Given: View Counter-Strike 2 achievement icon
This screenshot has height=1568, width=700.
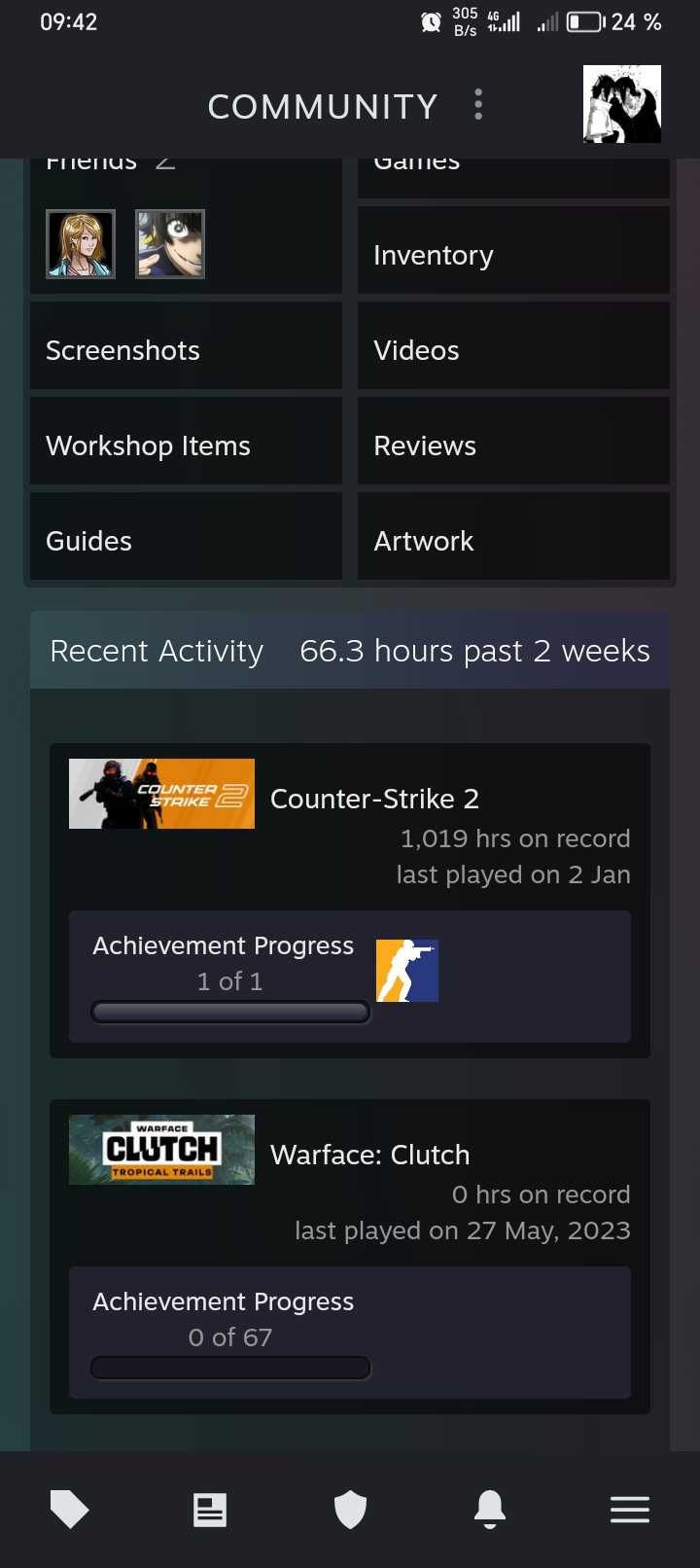Looking at the screenshot, I should pyautogui.click(x=407, y=971).
